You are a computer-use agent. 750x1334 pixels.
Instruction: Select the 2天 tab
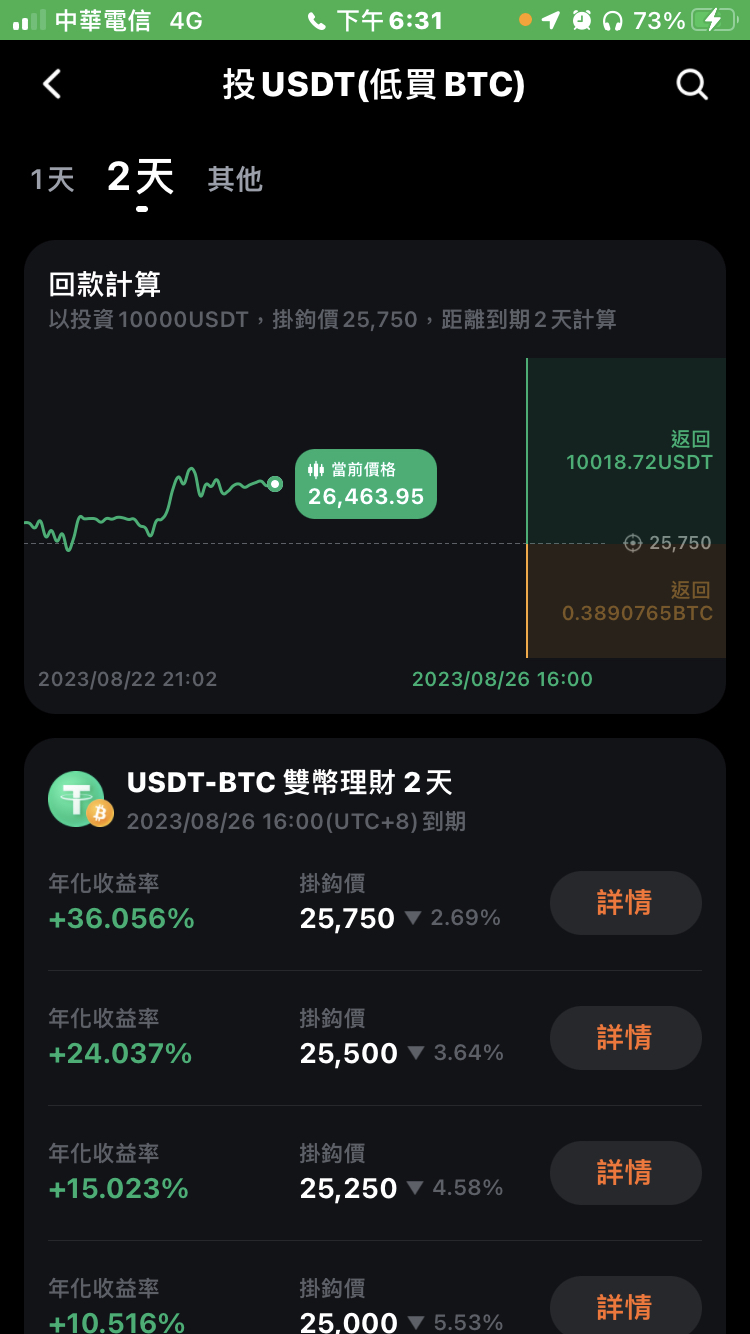tap(141, 178)
